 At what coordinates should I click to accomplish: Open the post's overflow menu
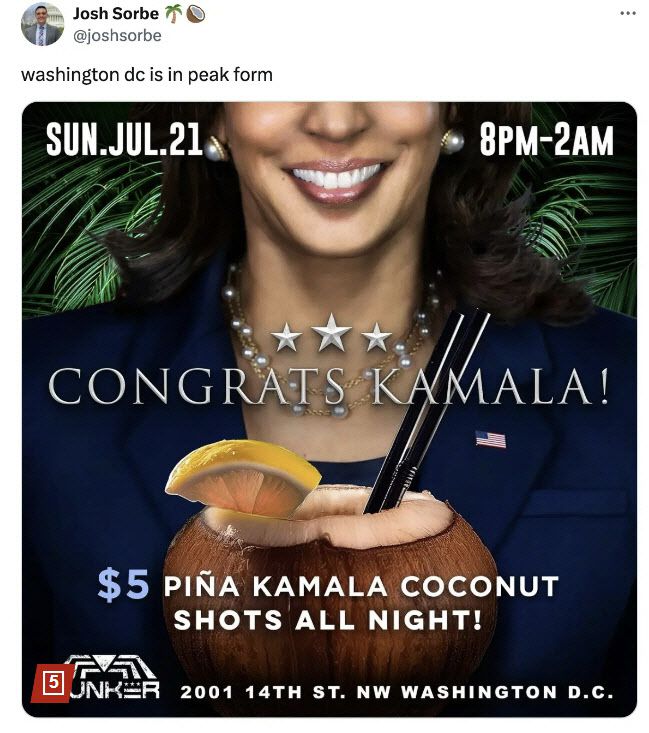627,14
